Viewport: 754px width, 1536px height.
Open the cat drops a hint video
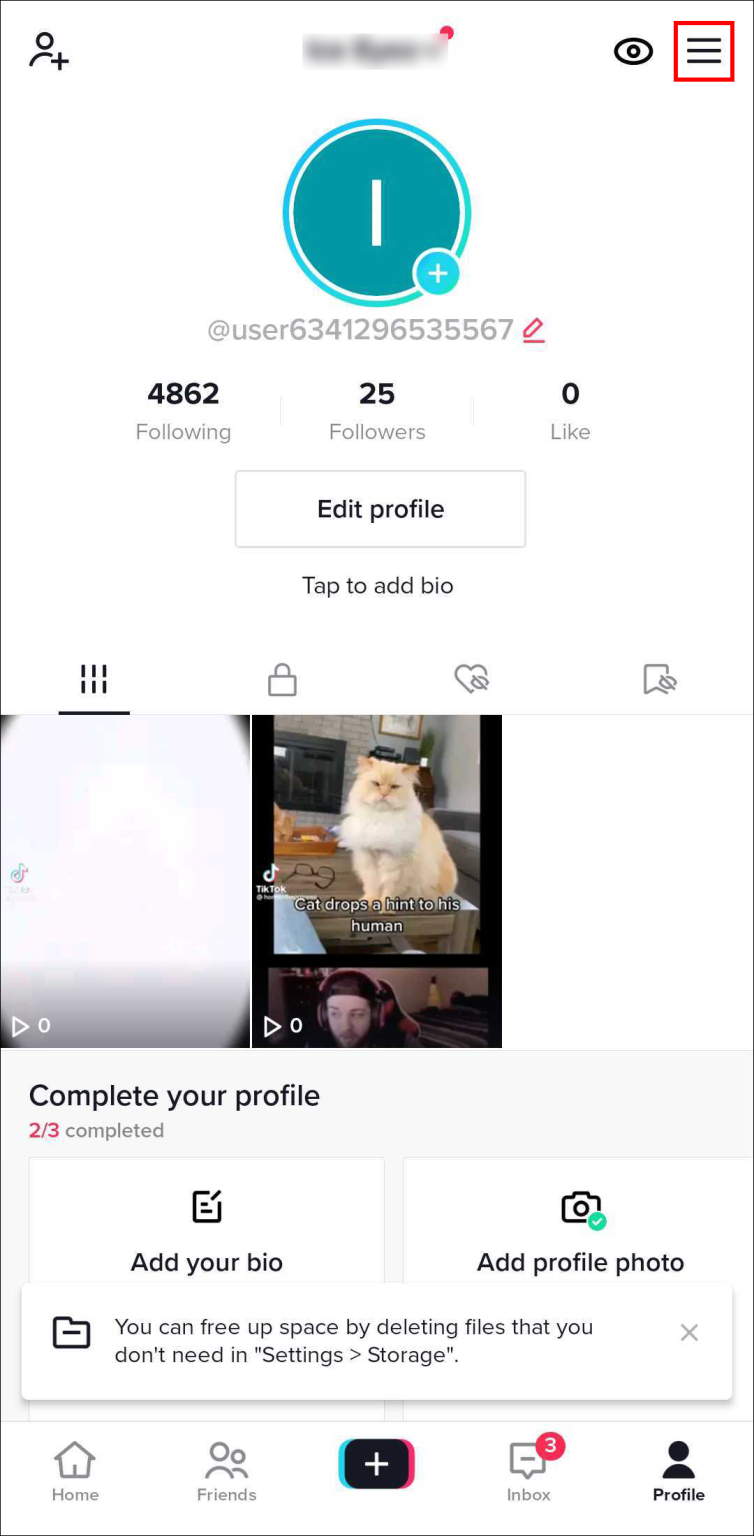[376, 880]
